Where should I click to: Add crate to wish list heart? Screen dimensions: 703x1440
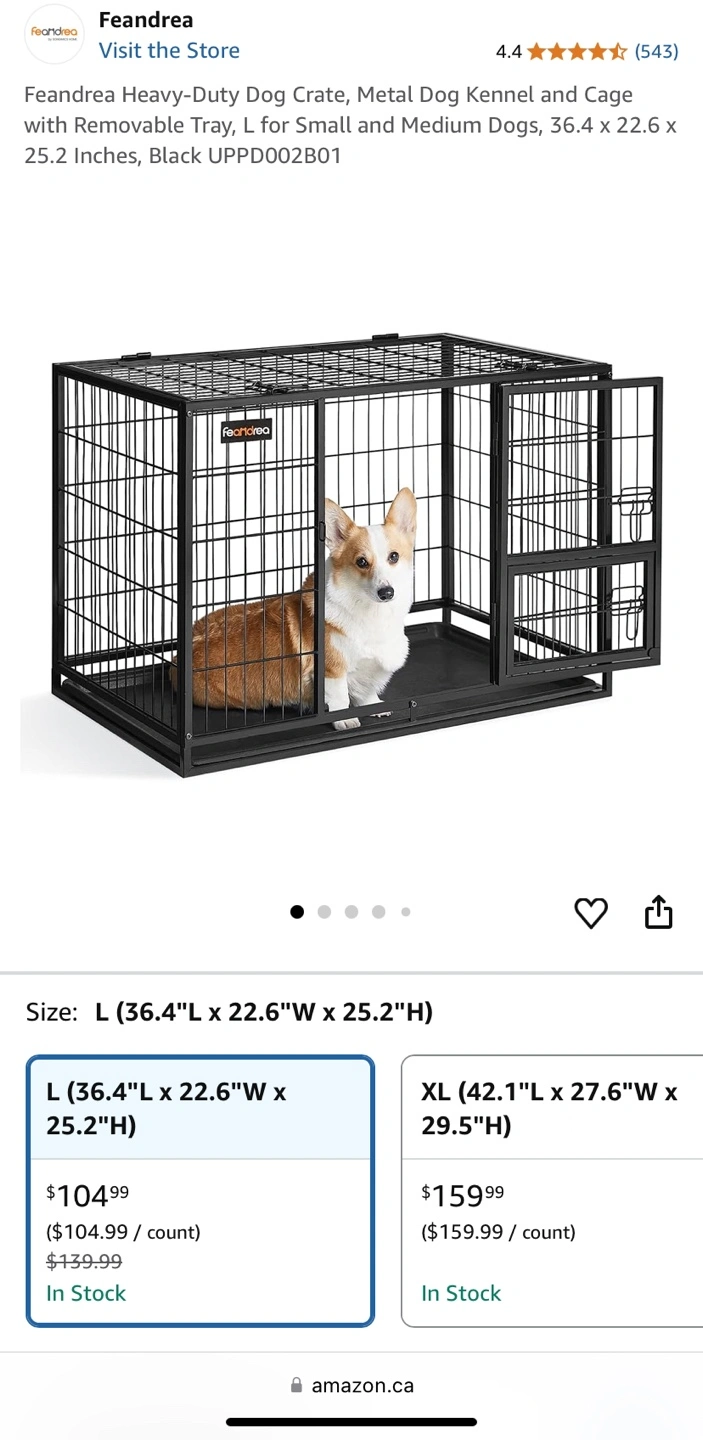(x=591, y=912)
